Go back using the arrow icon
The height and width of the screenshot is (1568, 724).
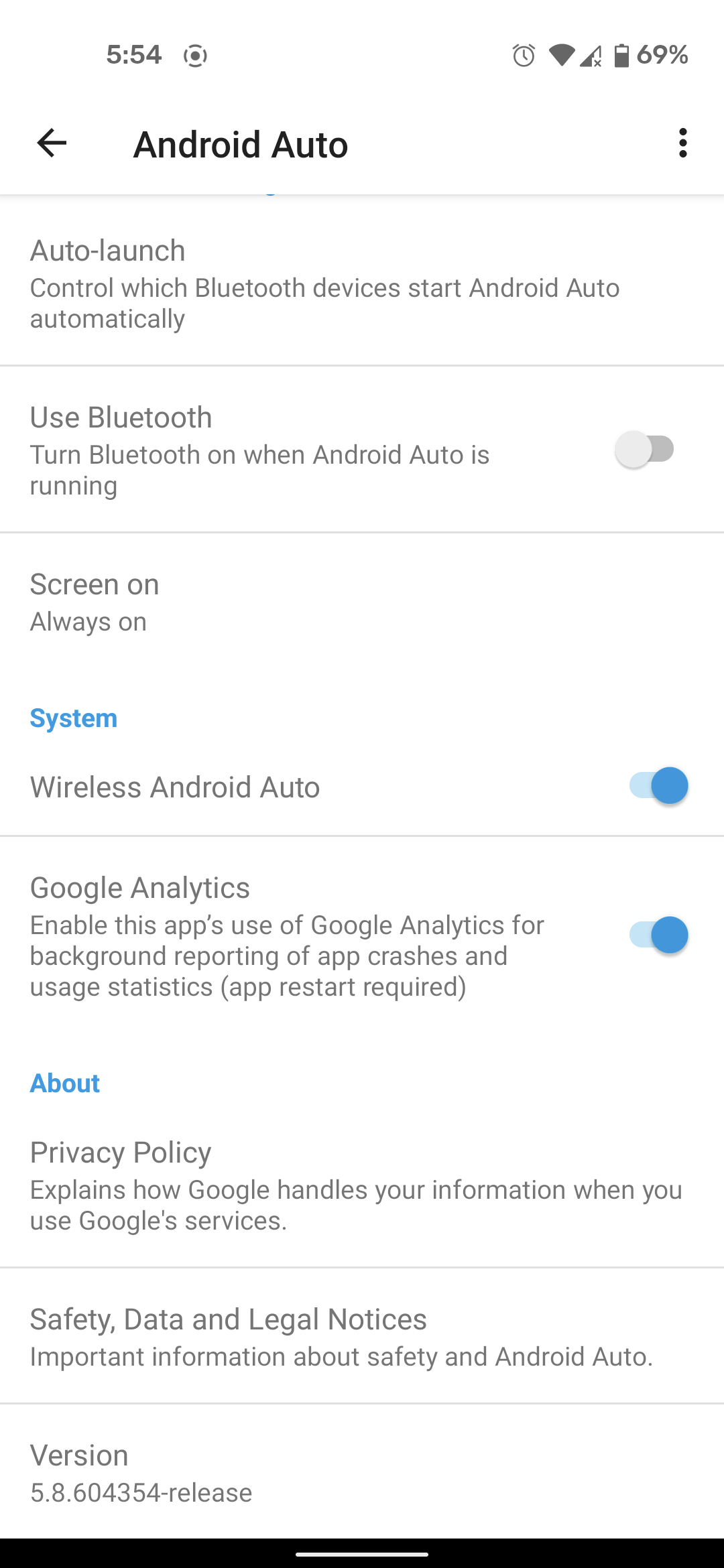click(x=52, y=143)
